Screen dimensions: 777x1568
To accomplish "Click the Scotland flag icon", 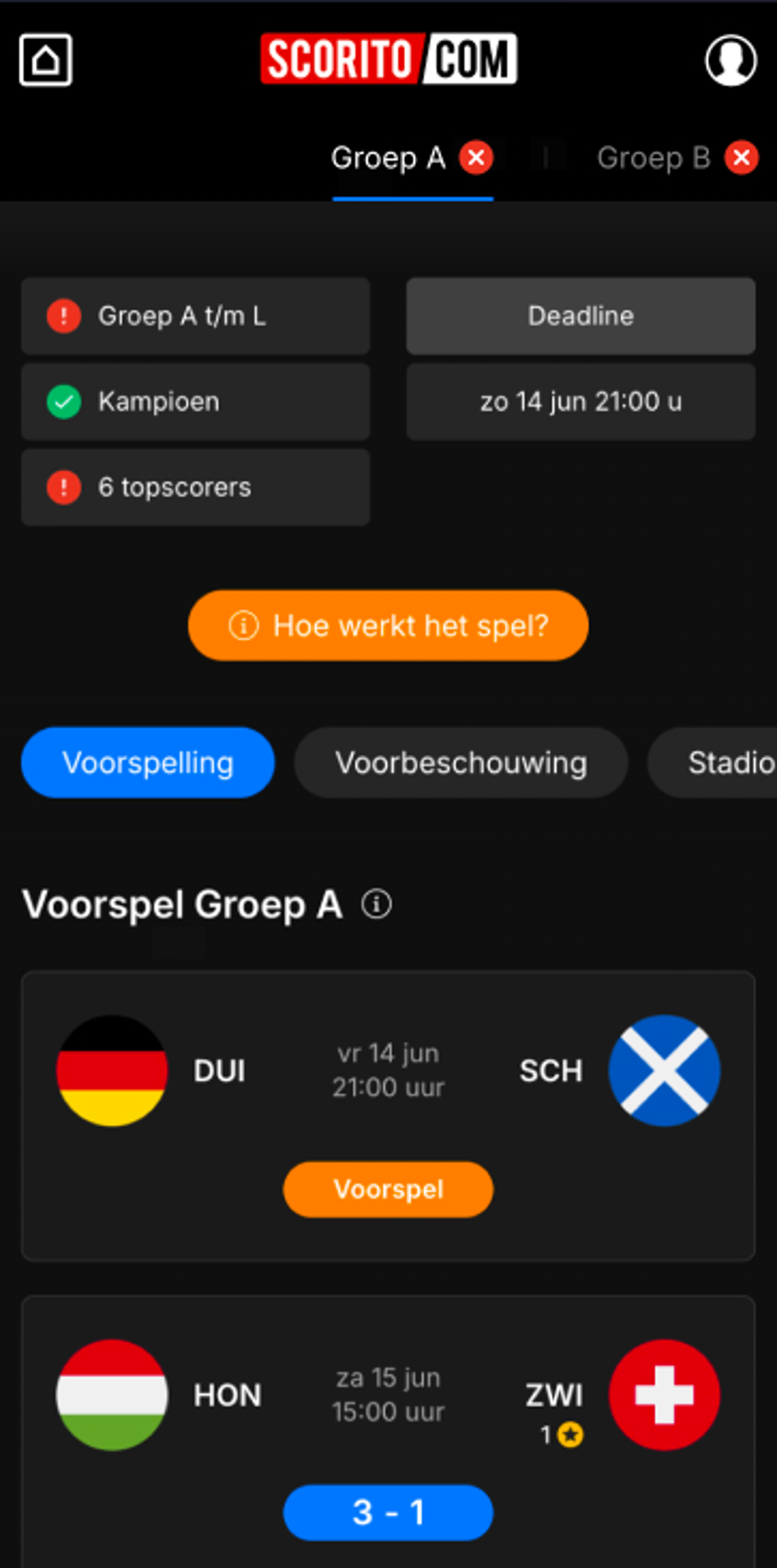I will point(664,1070).
